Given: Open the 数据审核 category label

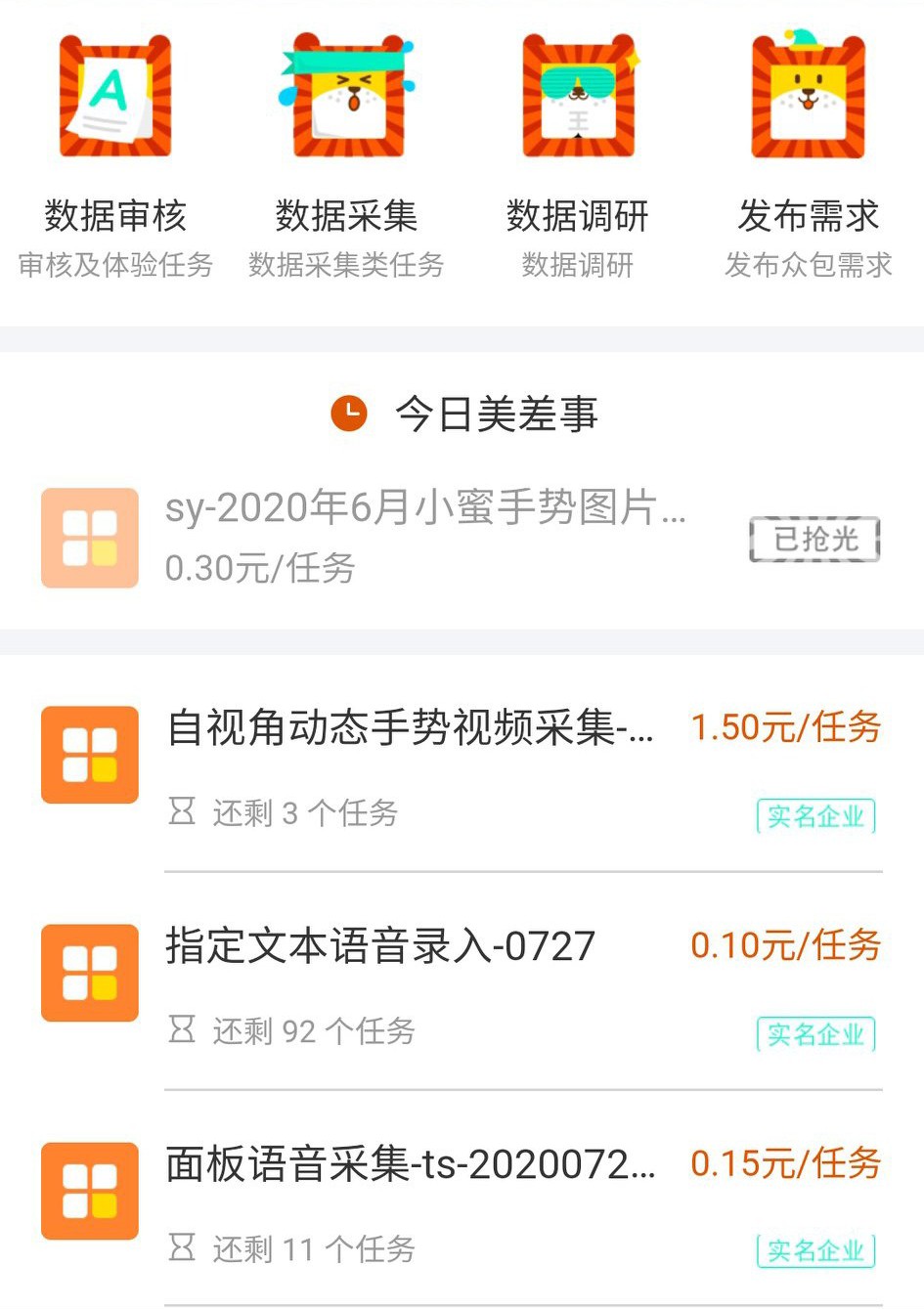Looking at the screenshot, I should 114,215.
